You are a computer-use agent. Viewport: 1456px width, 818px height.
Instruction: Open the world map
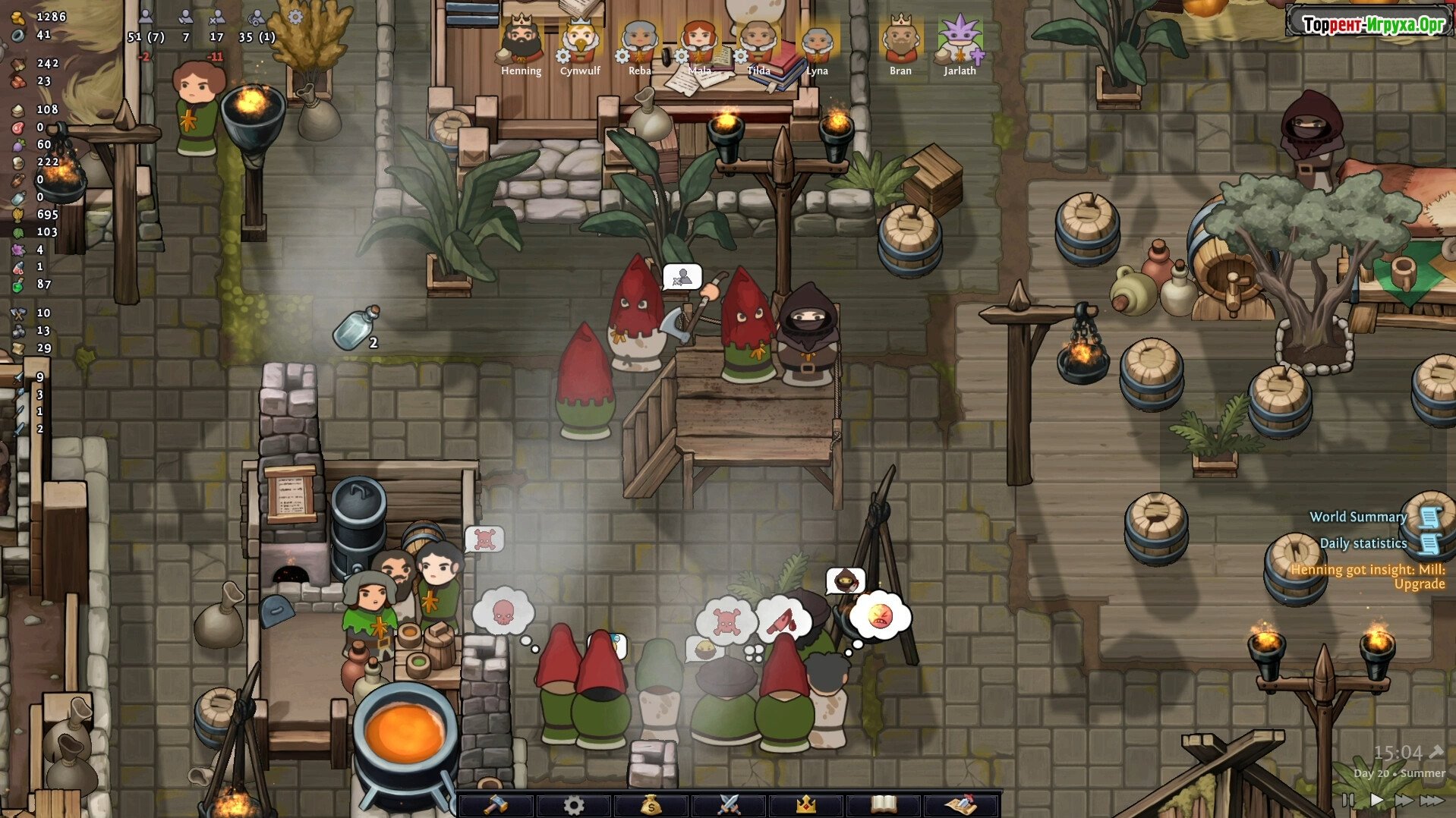[x=961, y=804]
